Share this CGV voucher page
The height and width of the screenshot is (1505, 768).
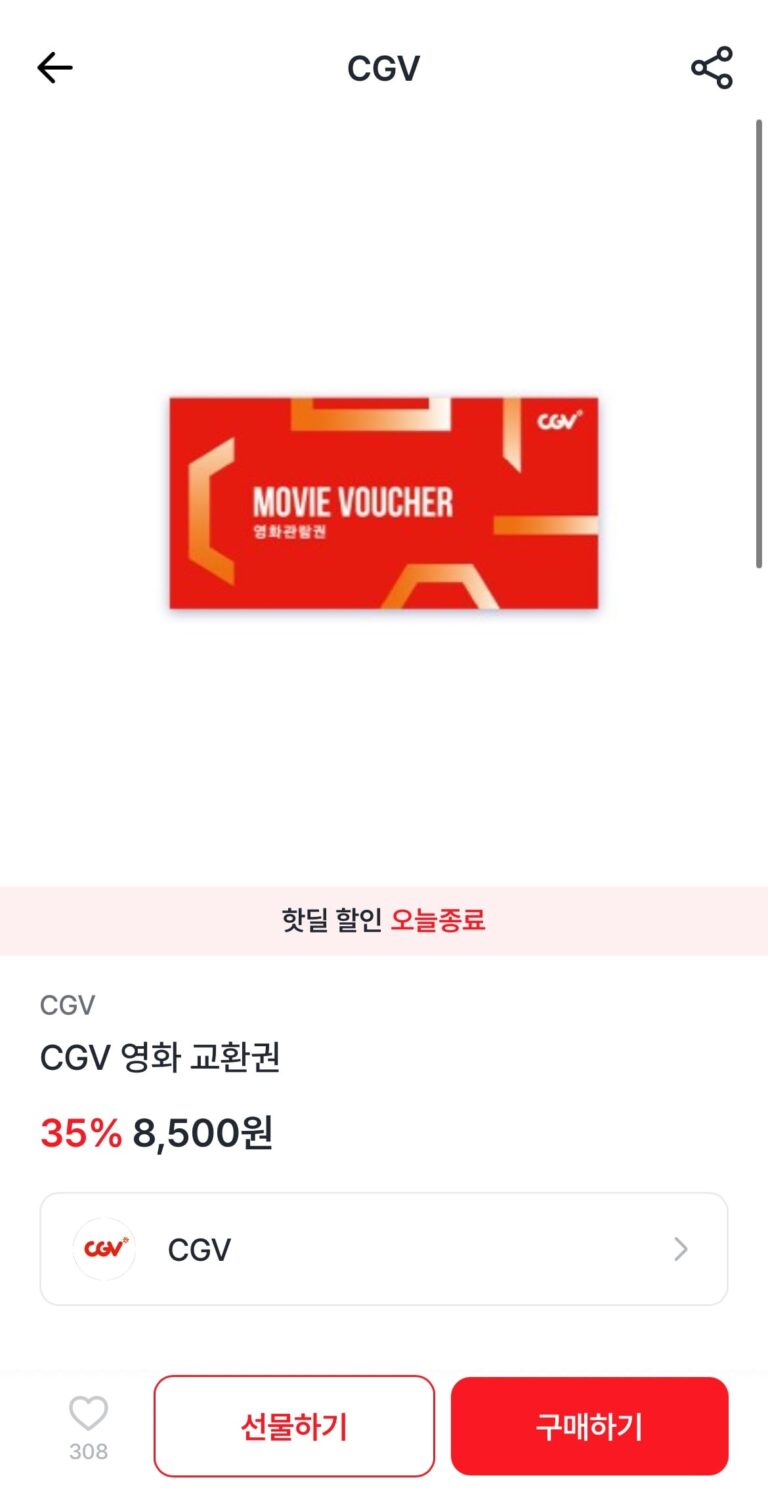click(x=712, y=68)
